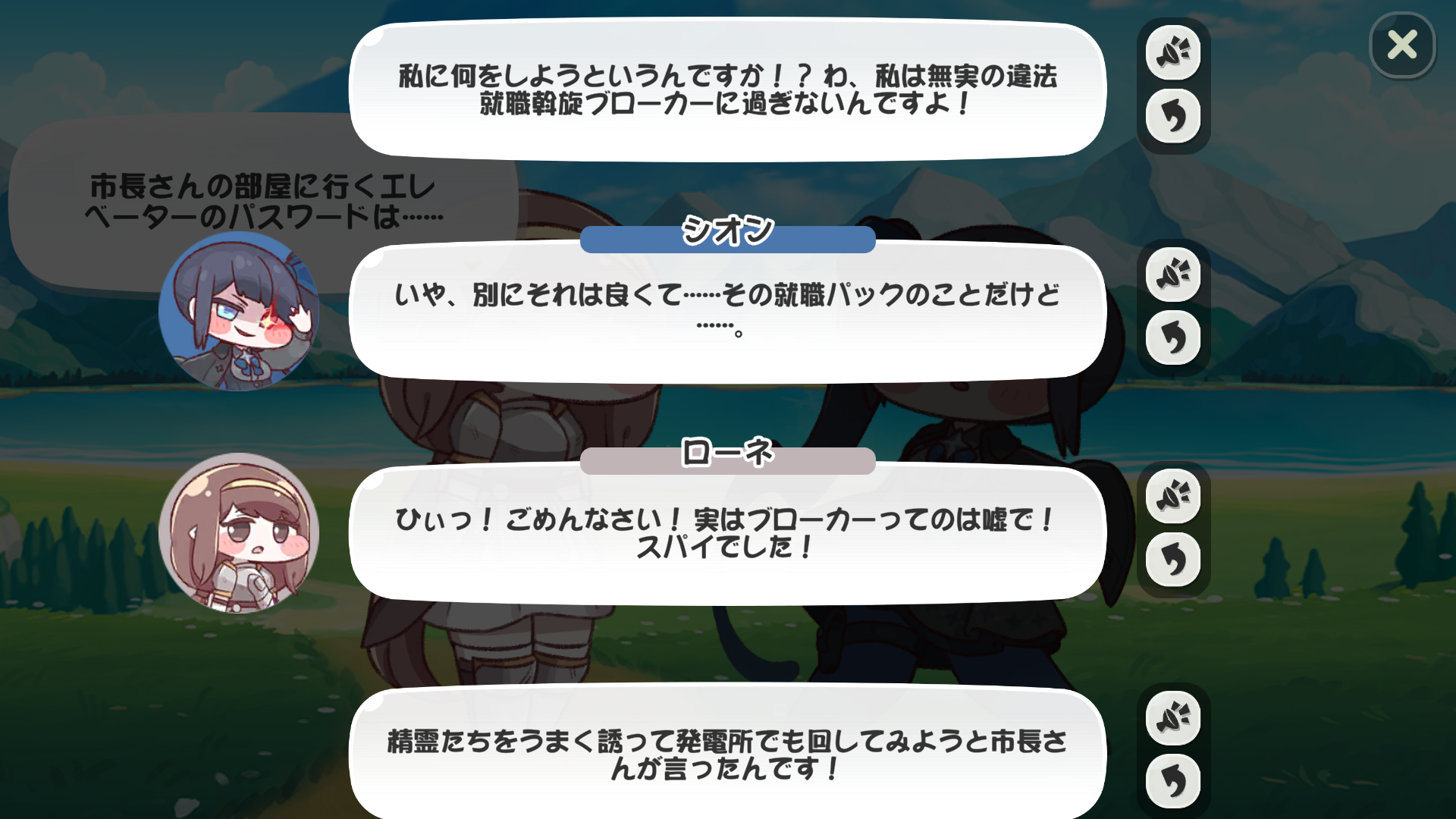The height and width of the screenshot is (819, 1456).
Task: Play voice for the 発電所 line
Action: 1173,718
